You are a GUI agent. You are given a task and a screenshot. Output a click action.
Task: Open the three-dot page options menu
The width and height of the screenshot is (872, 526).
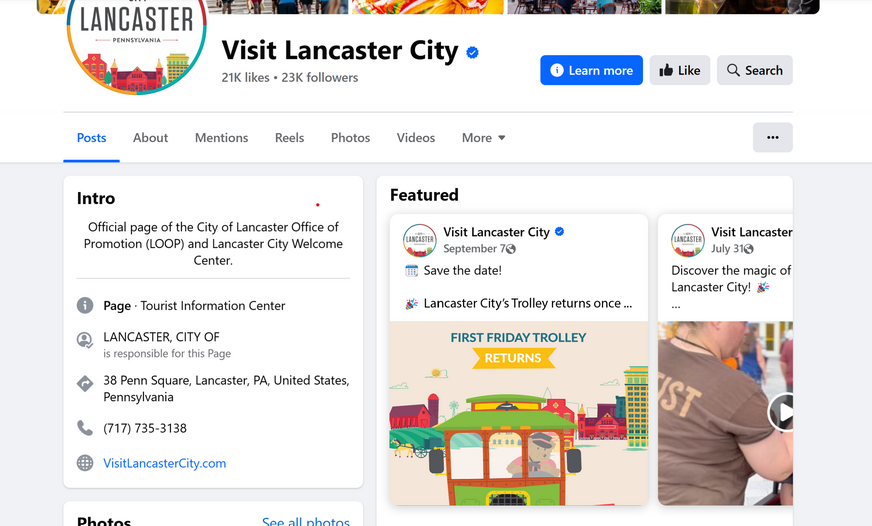point(772,137)
